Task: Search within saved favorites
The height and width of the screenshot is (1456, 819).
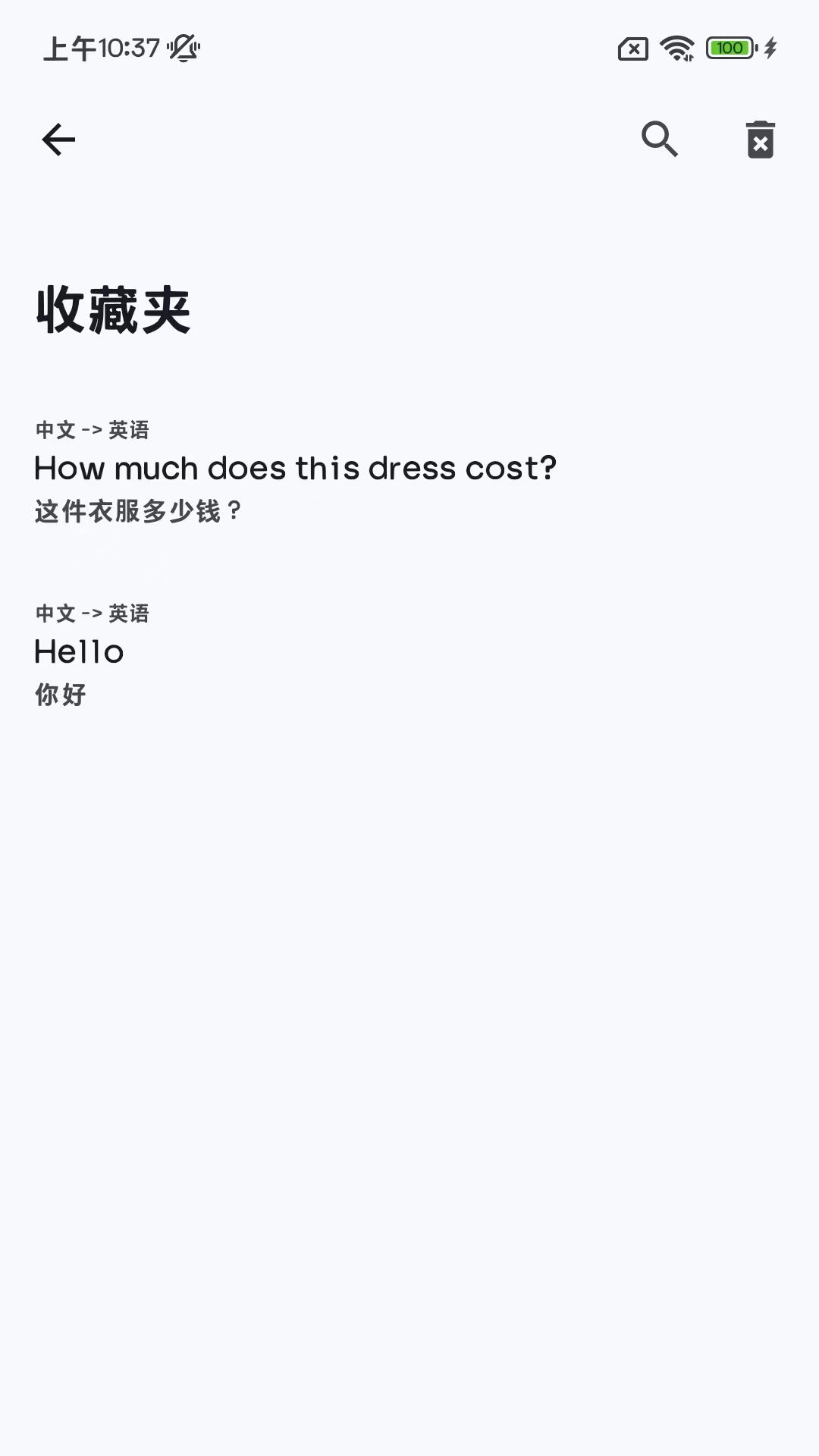Action: coord(659,140)
